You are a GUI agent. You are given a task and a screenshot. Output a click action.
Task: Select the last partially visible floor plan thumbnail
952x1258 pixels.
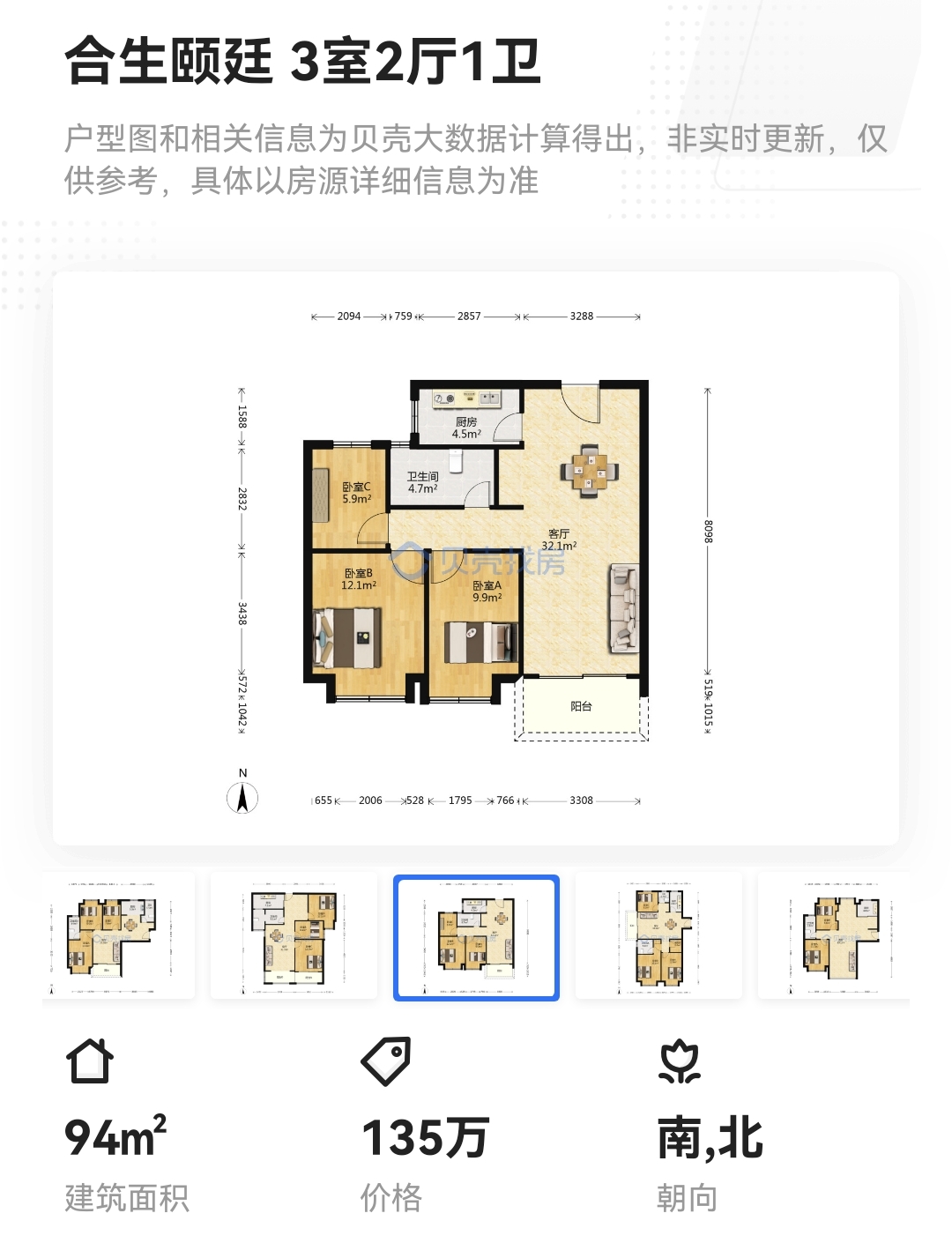click(x=834, y=936)
